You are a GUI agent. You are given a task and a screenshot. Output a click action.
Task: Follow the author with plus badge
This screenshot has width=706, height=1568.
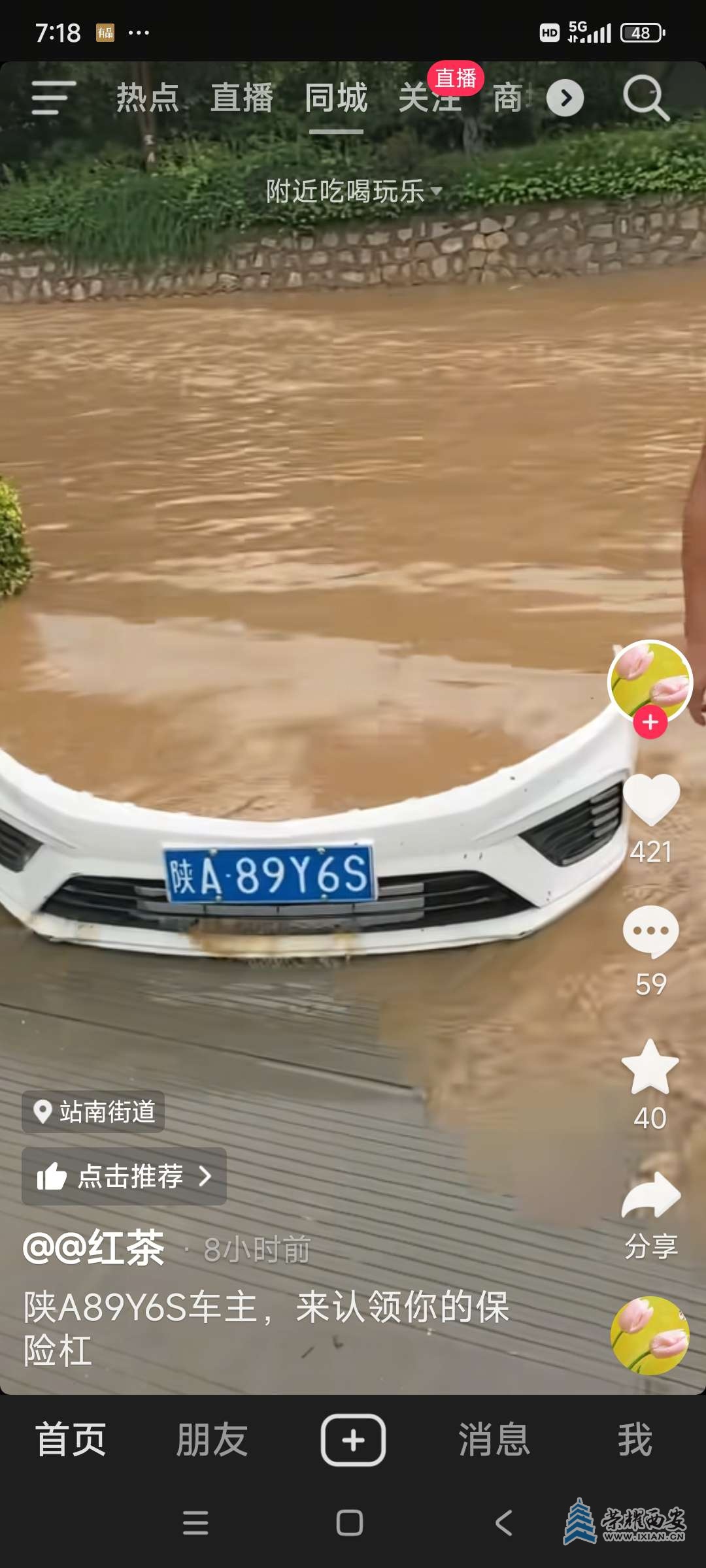tap(650, 723)
